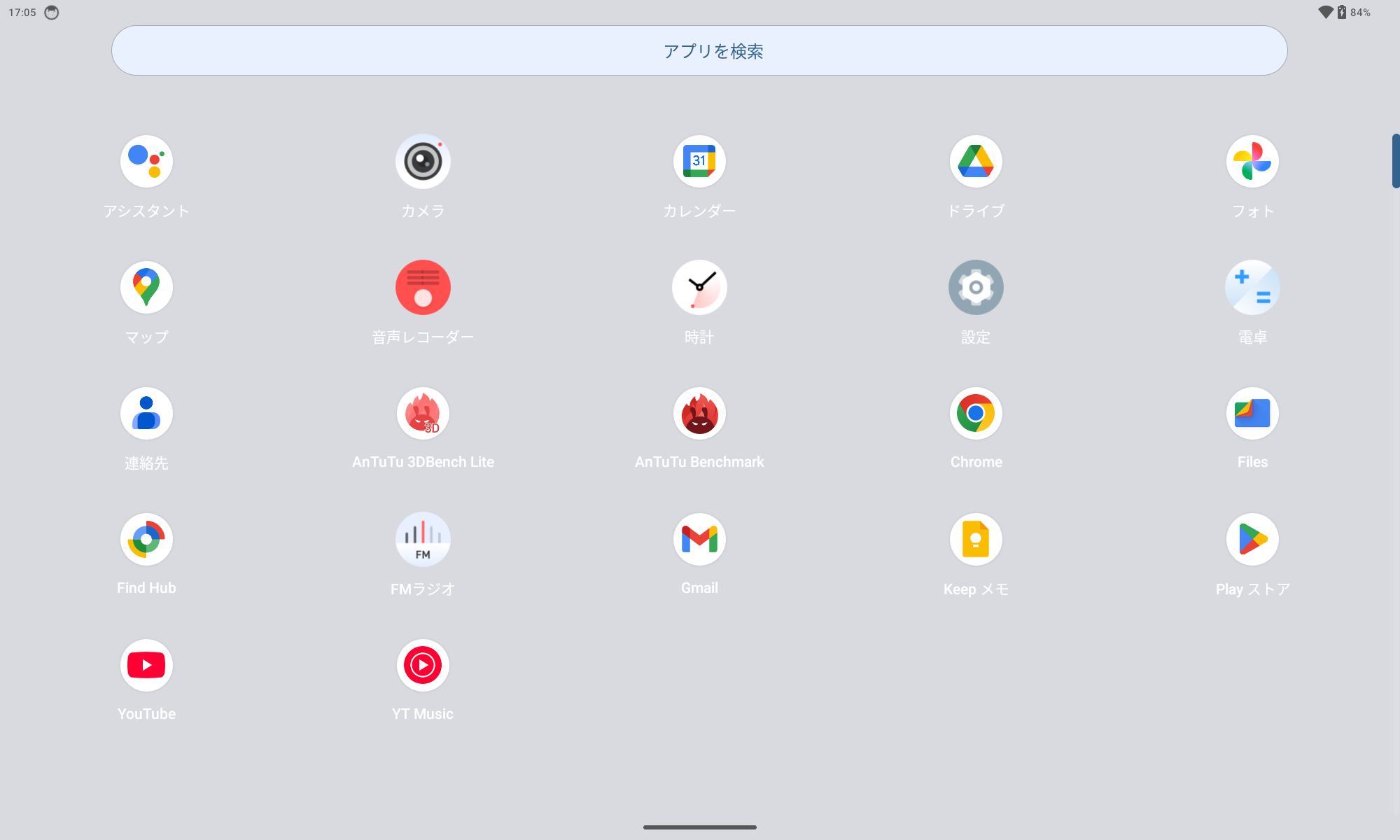The height and width of the screenshot is (840, 1400).
Task: Launch the 電卓 calculator
Action: [x=1252, y=288]
